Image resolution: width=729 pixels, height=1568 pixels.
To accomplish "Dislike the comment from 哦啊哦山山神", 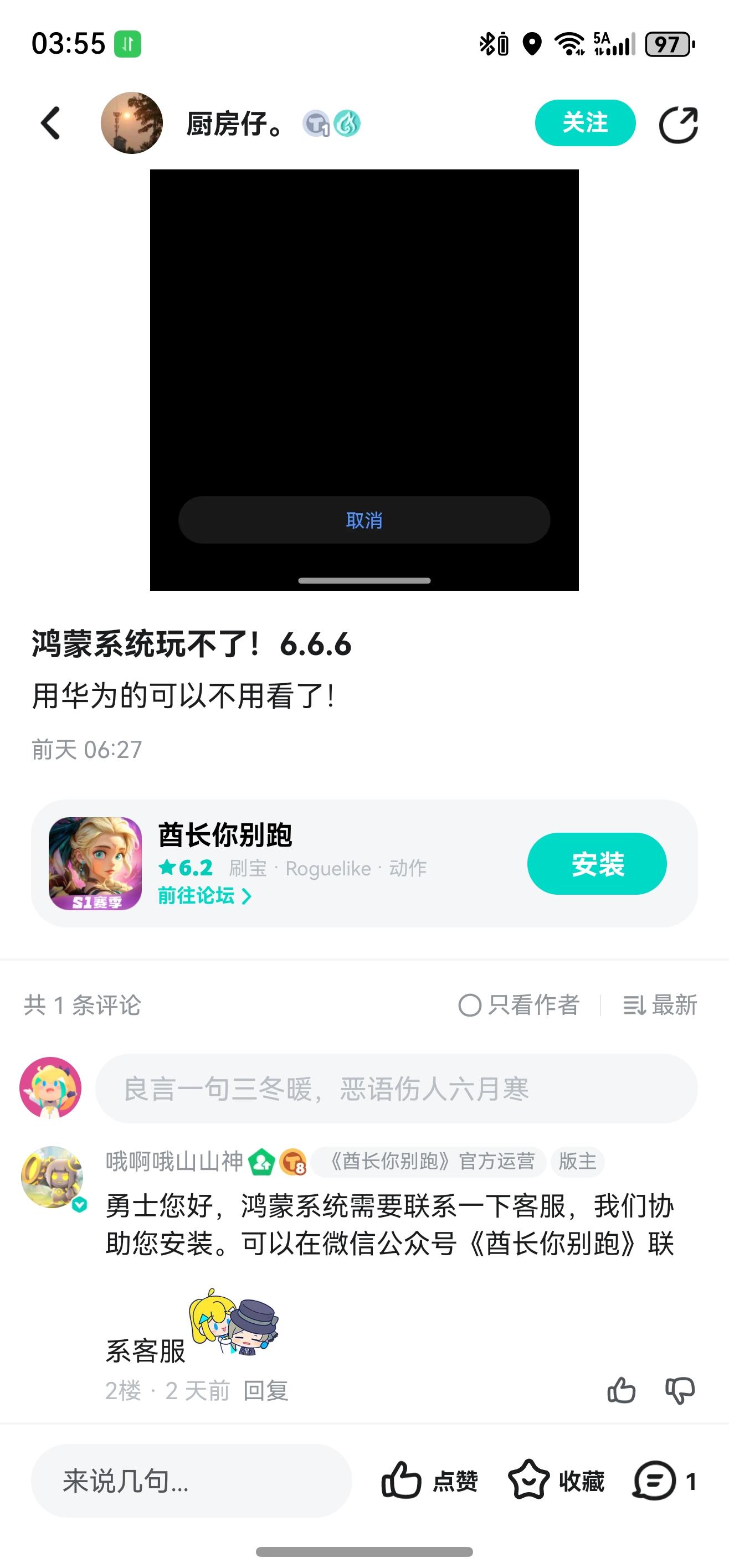I will (680, 1390).
